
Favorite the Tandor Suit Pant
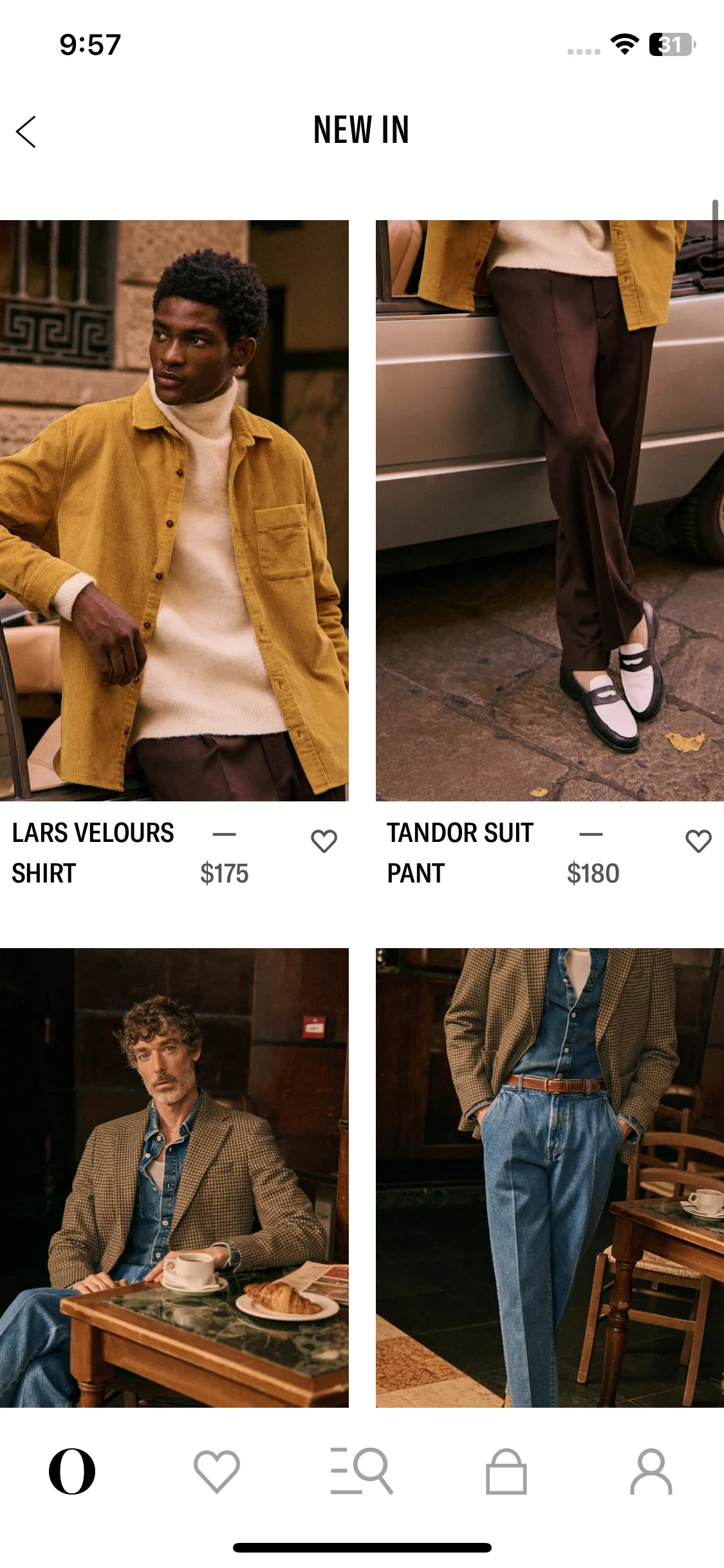(x=698, y=841)
